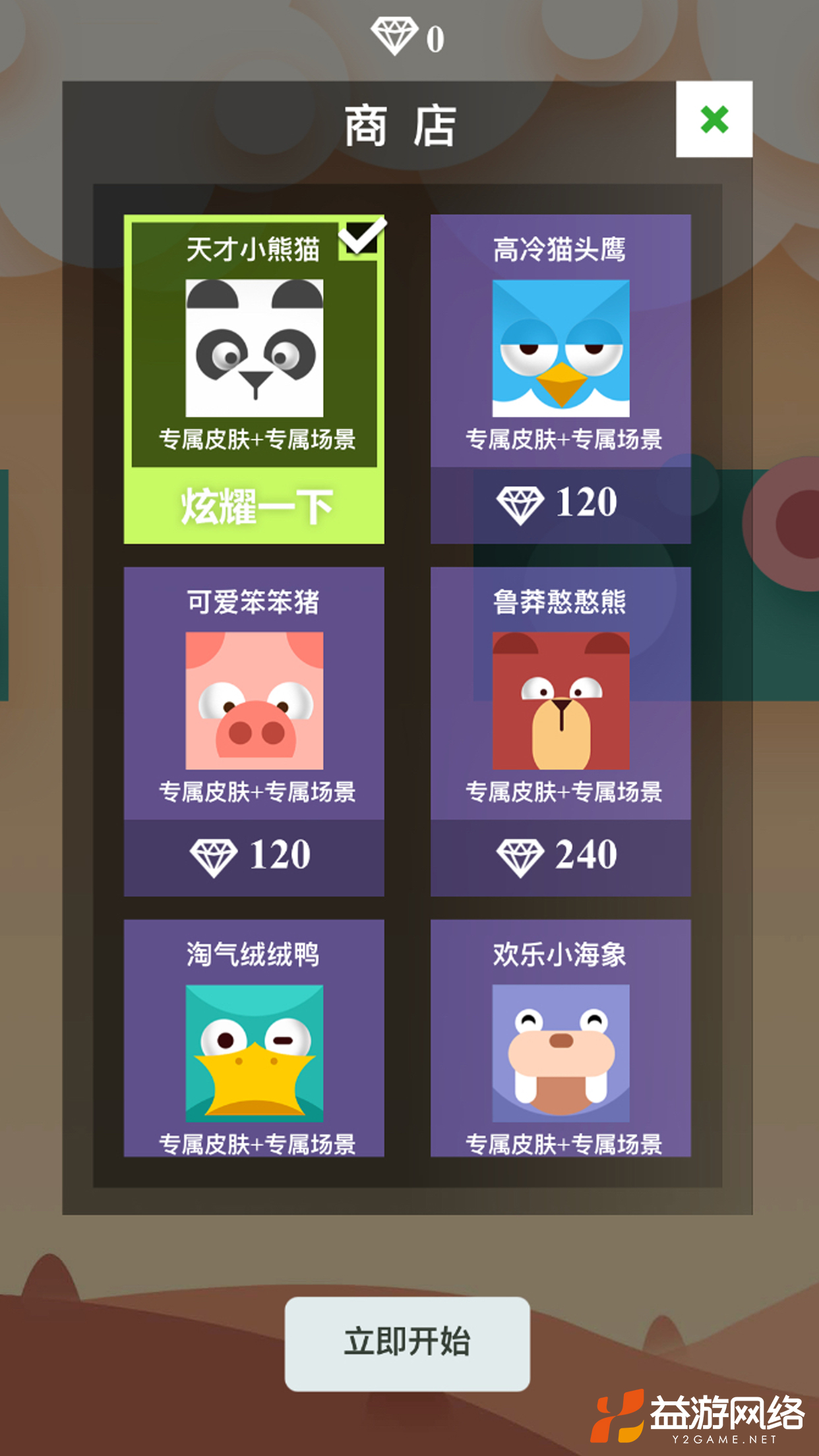Select the 天才小熊猫 panda skin
The image size is (819, 1456).
click(255, 348)
